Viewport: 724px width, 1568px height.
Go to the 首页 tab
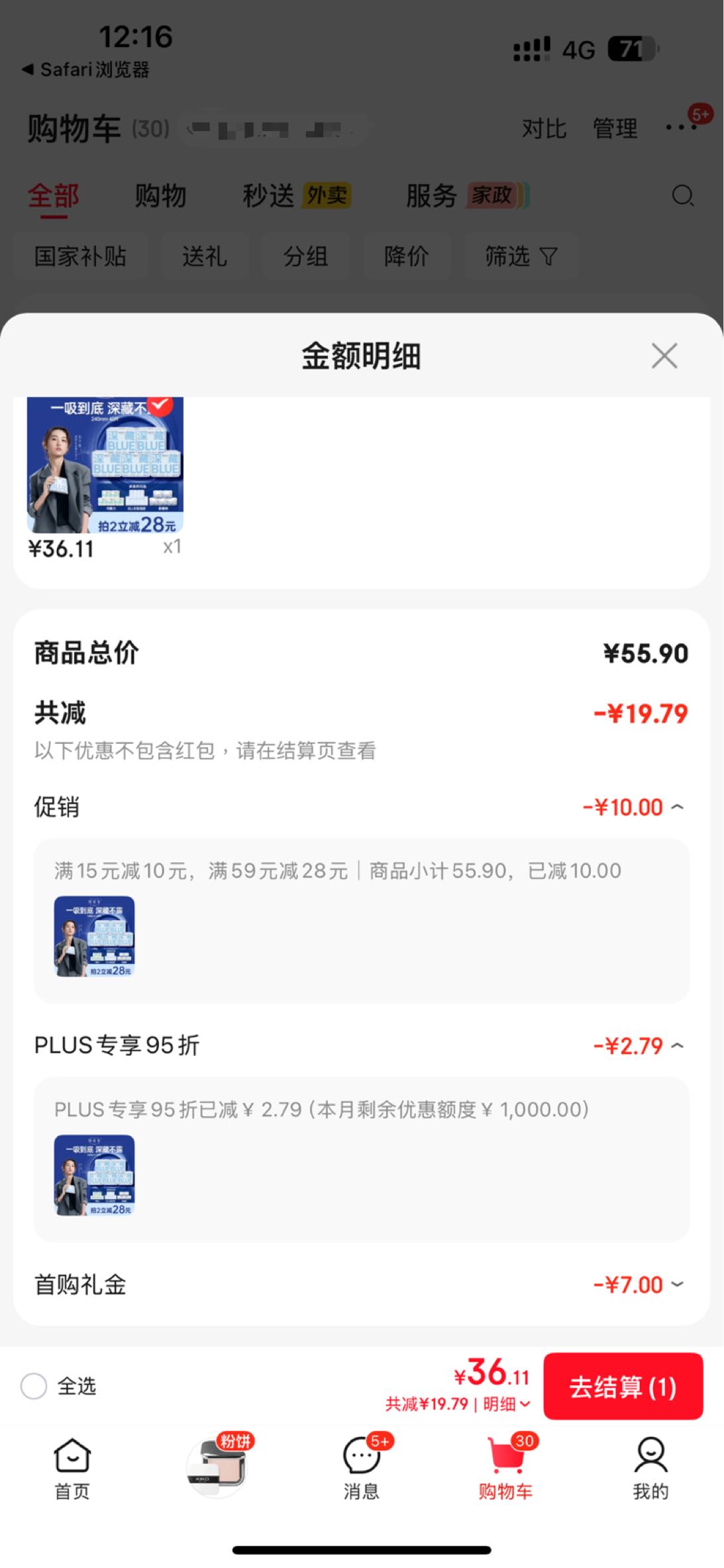[72, 1468]
